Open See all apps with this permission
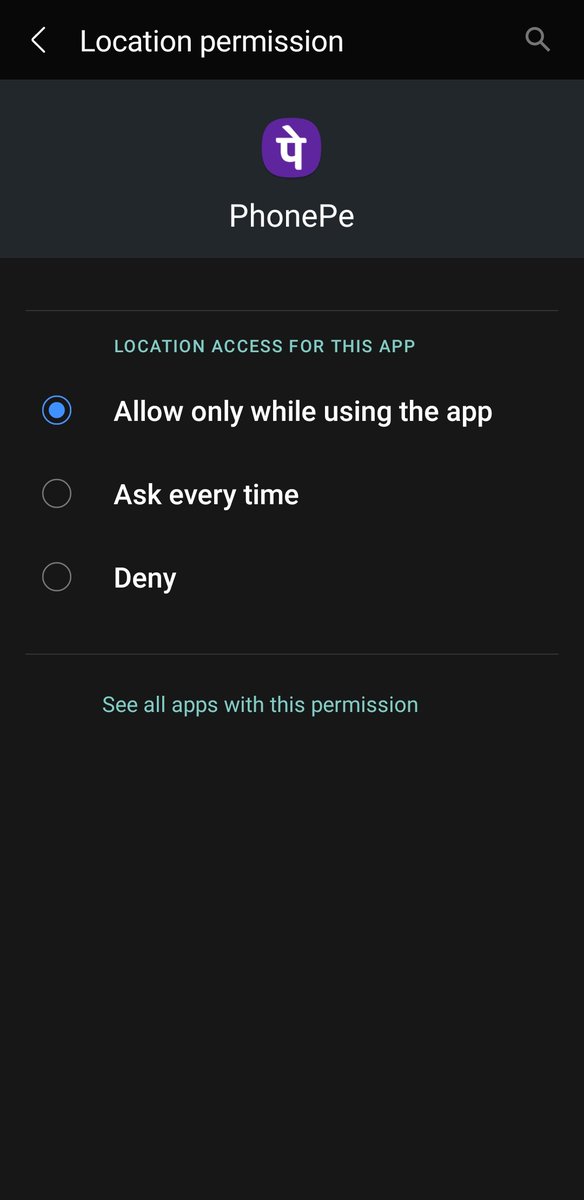The height and width of the screenshot is (1200, 584). coord(260,705)
